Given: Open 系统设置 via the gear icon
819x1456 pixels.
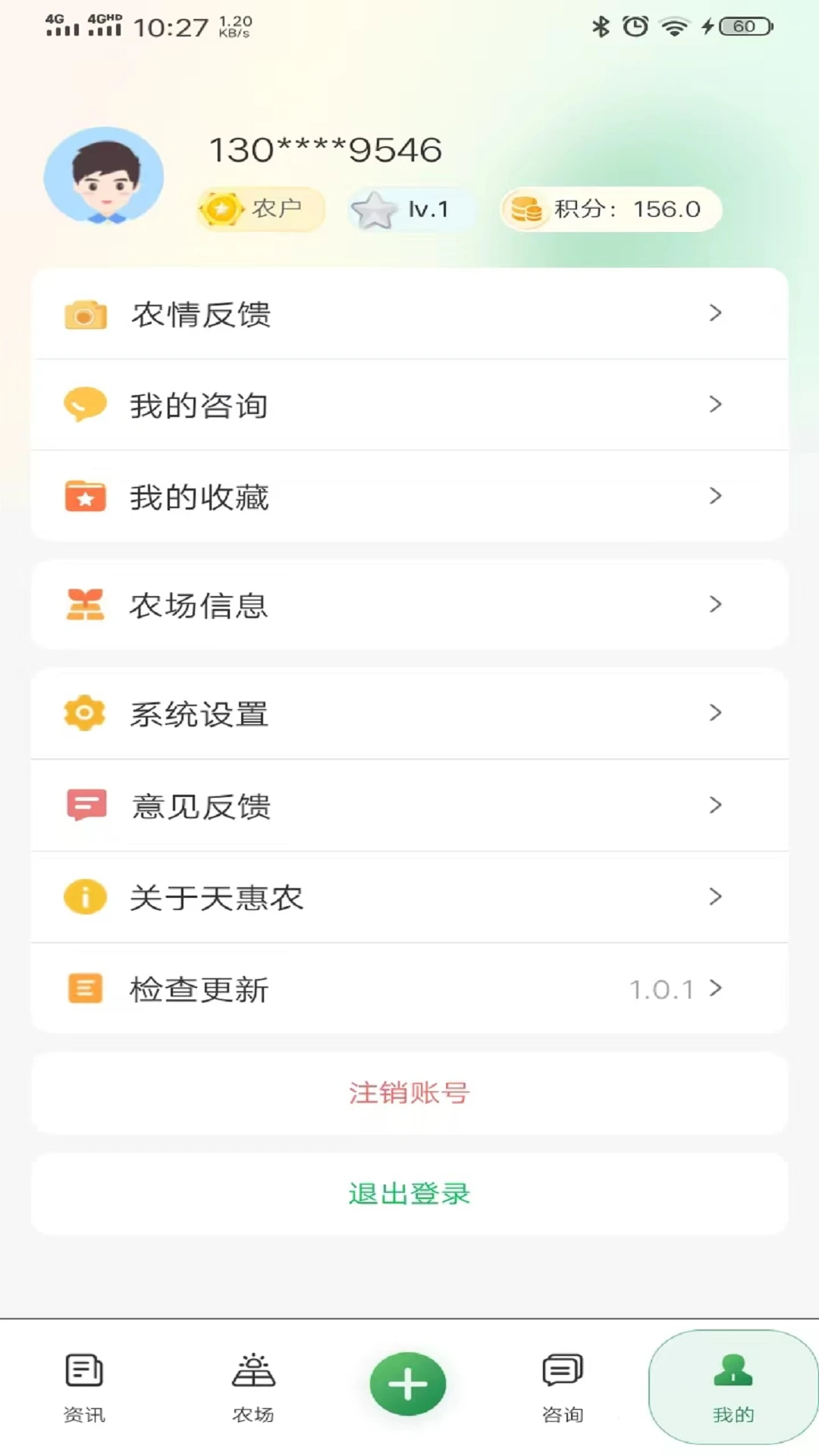Looking at the screenshot, I should 85,713.
